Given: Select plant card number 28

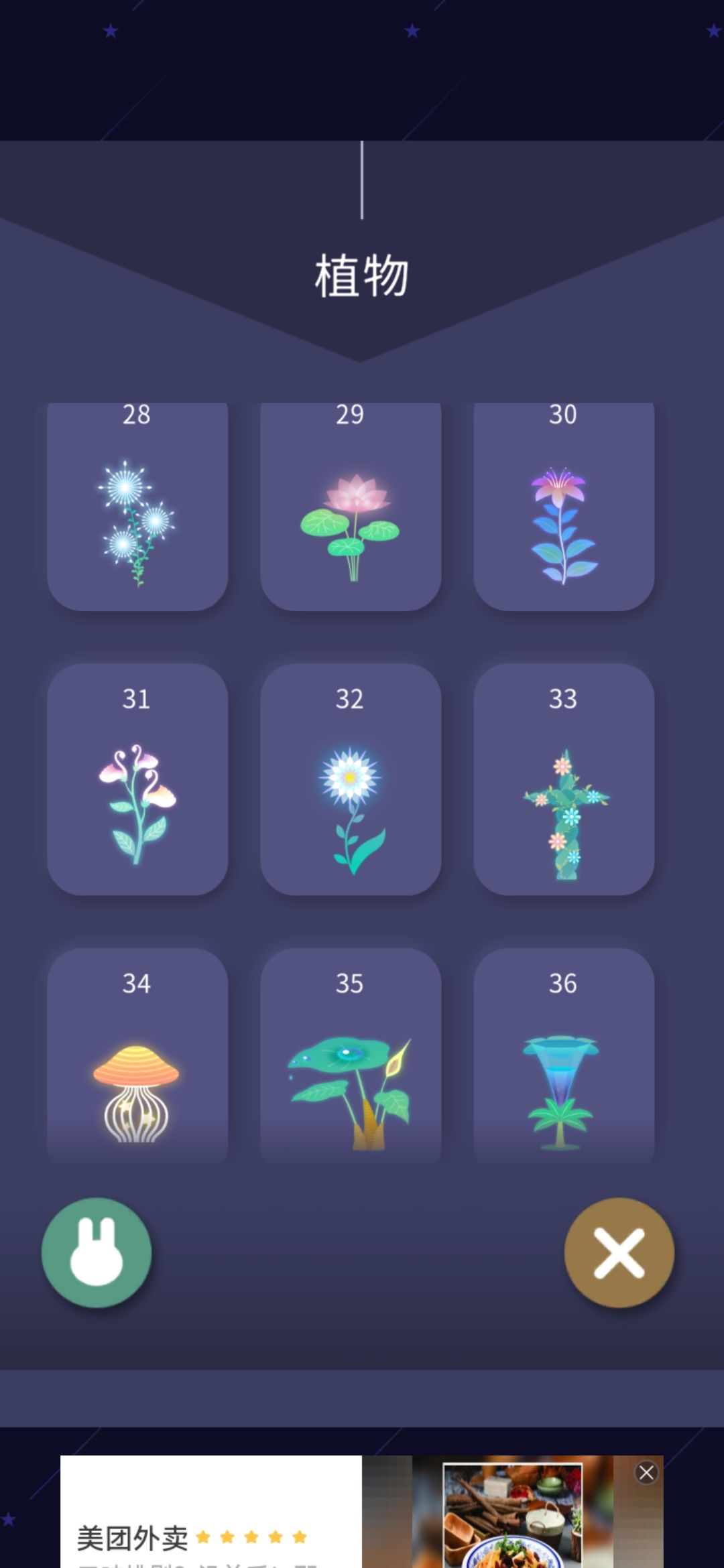Looking at the screenshot, I should pyautogui.click(x=137, y=507).
